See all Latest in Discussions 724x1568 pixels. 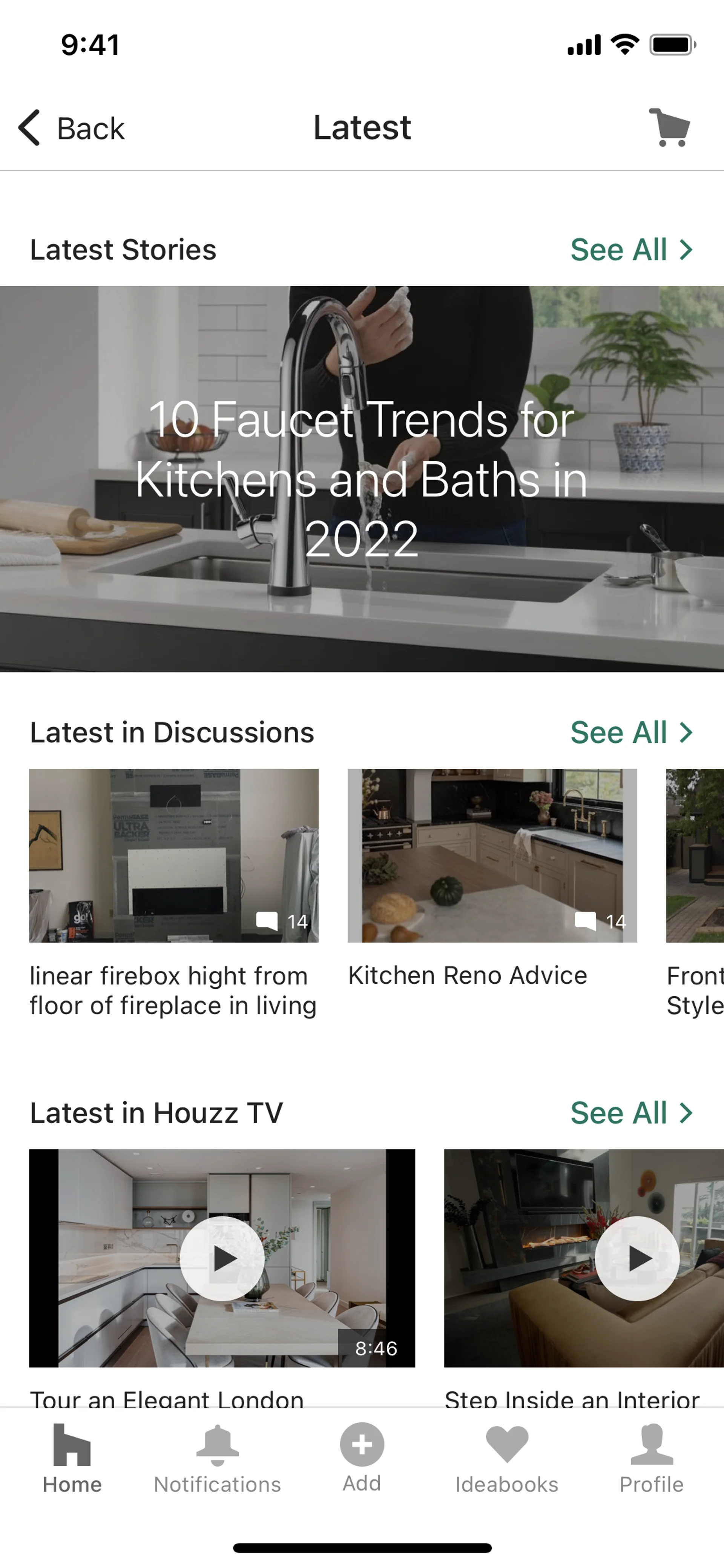point(631,732)
